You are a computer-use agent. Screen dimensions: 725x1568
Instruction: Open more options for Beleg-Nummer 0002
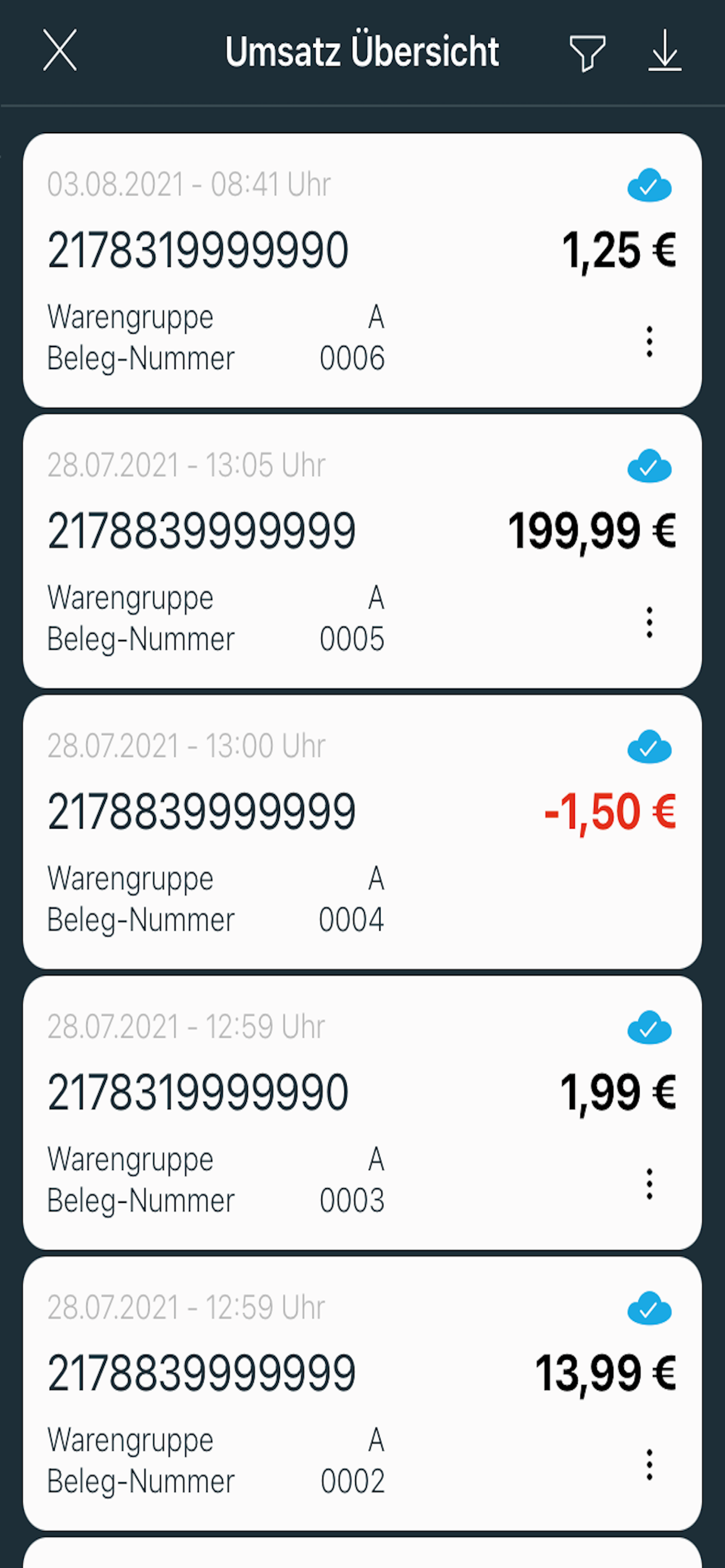coord(649,1465)
